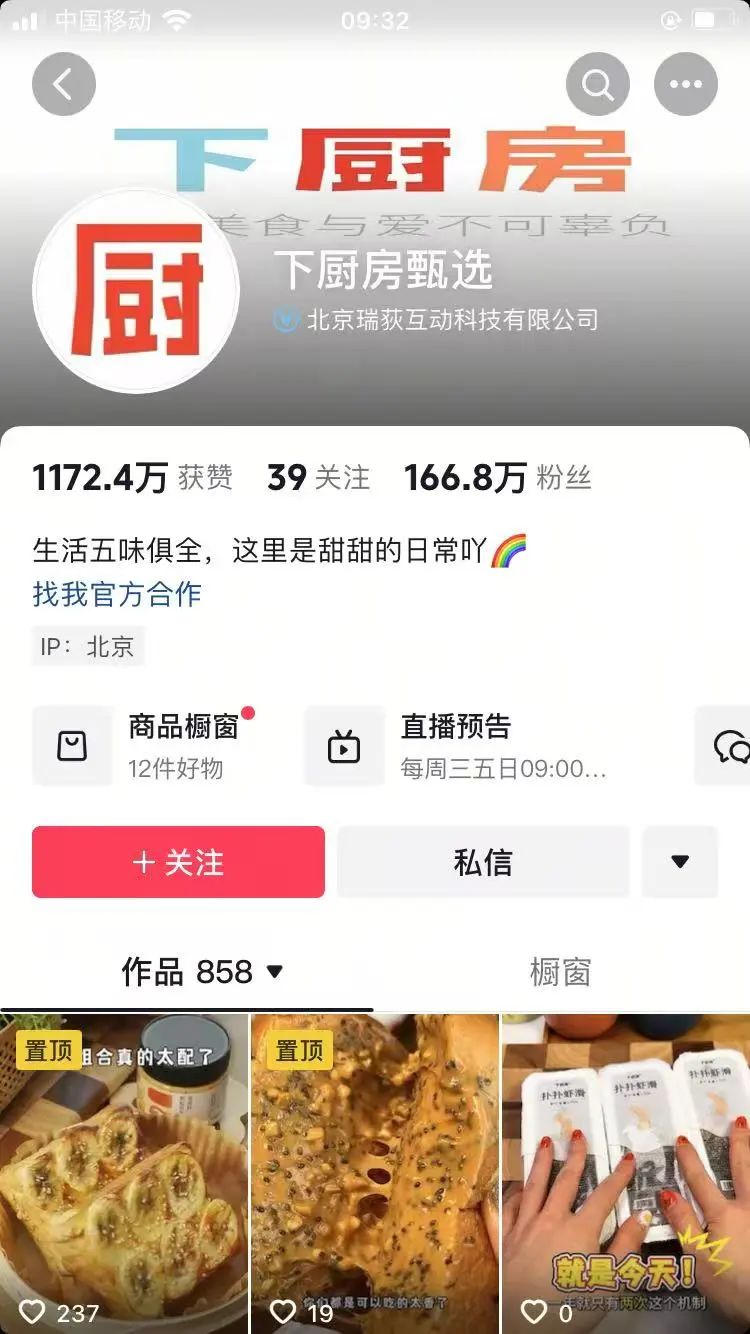The height and width of the screenshot is (1334, 750).
Task: View the 166.8万 粉丝 followers list
Action: [497, 478]
